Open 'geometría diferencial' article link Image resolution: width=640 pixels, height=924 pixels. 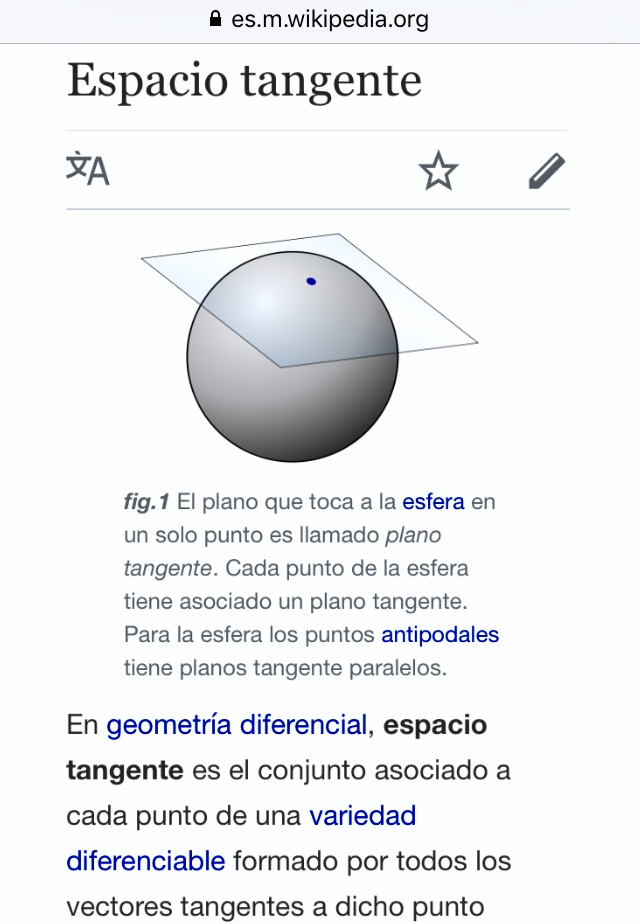pyautogui.click(x=236, y=725)
